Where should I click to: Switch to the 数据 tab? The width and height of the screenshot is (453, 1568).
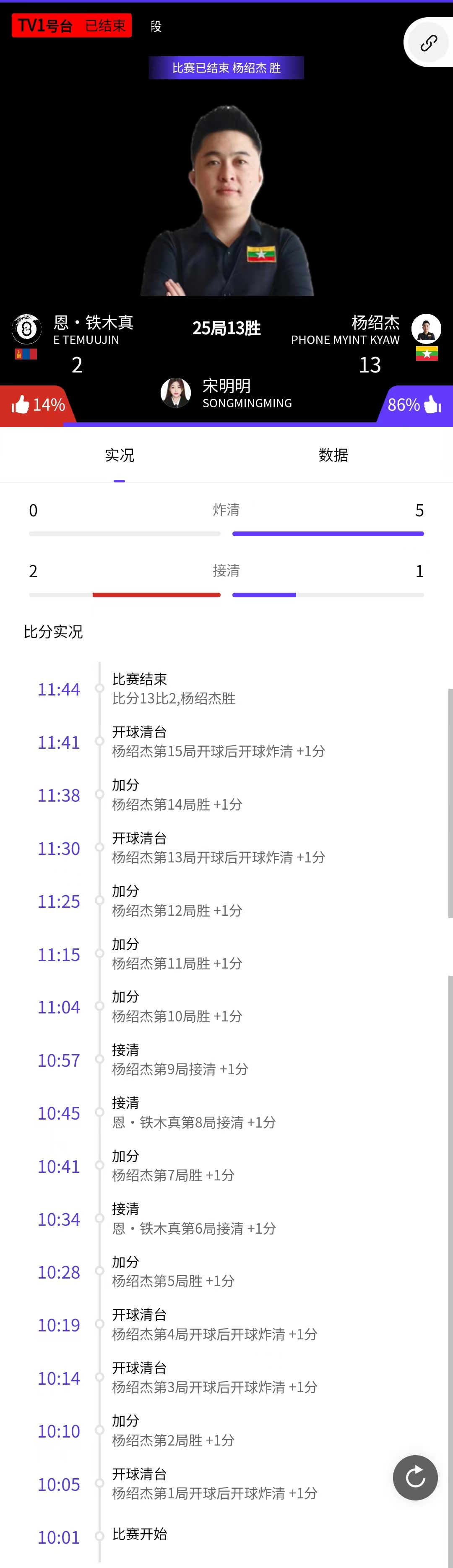[x=333, y=455]
